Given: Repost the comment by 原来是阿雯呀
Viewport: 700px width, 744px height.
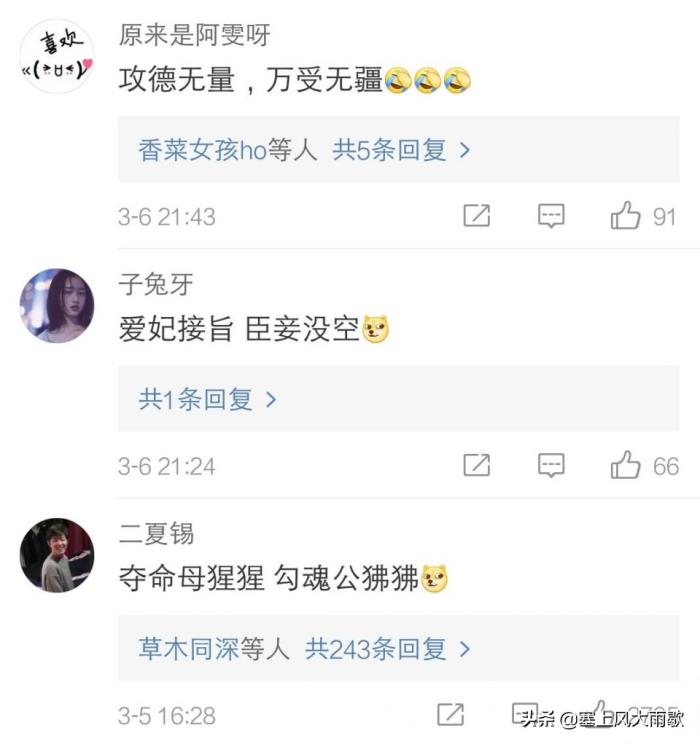Looking at the screenshot, I should click(477, 215).
